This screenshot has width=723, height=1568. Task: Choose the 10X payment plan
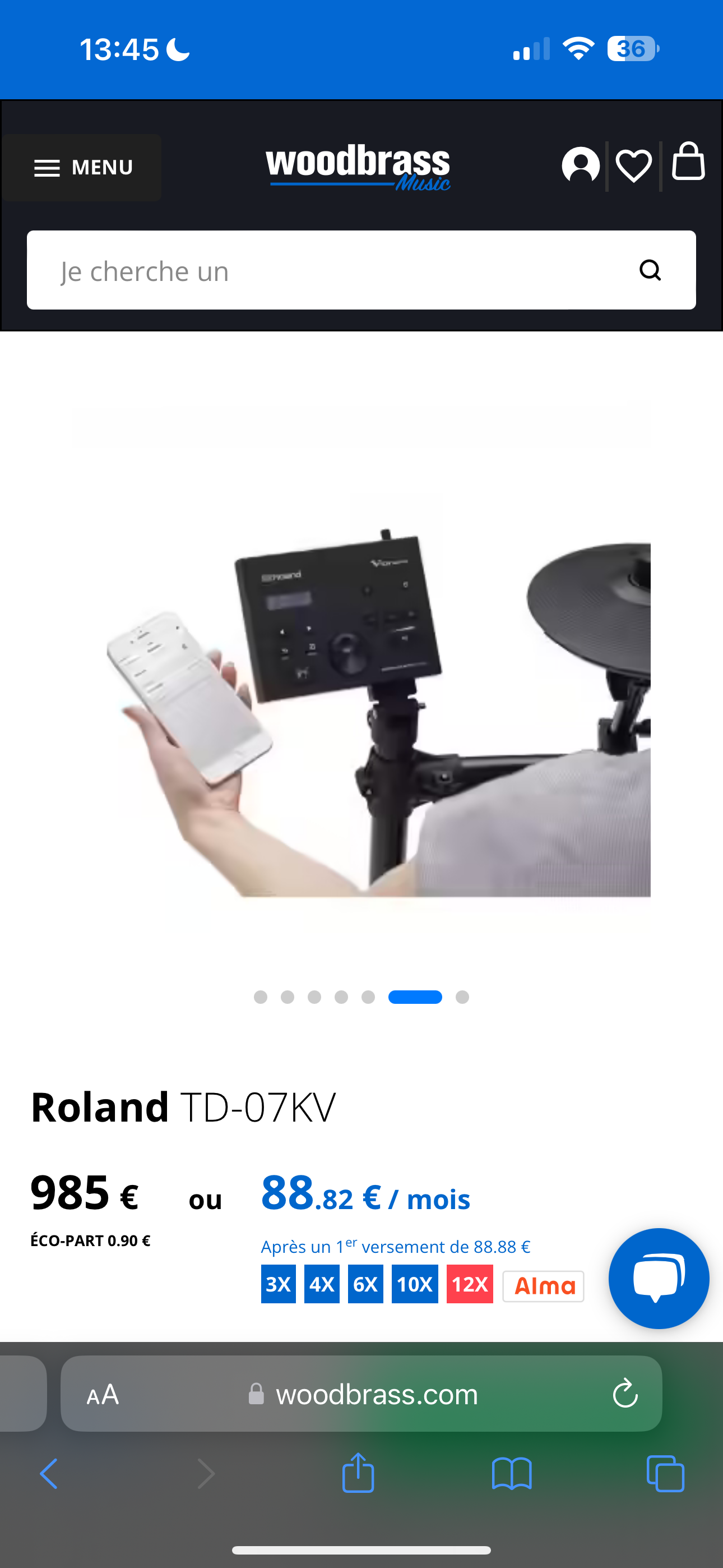click(414, 1284)
